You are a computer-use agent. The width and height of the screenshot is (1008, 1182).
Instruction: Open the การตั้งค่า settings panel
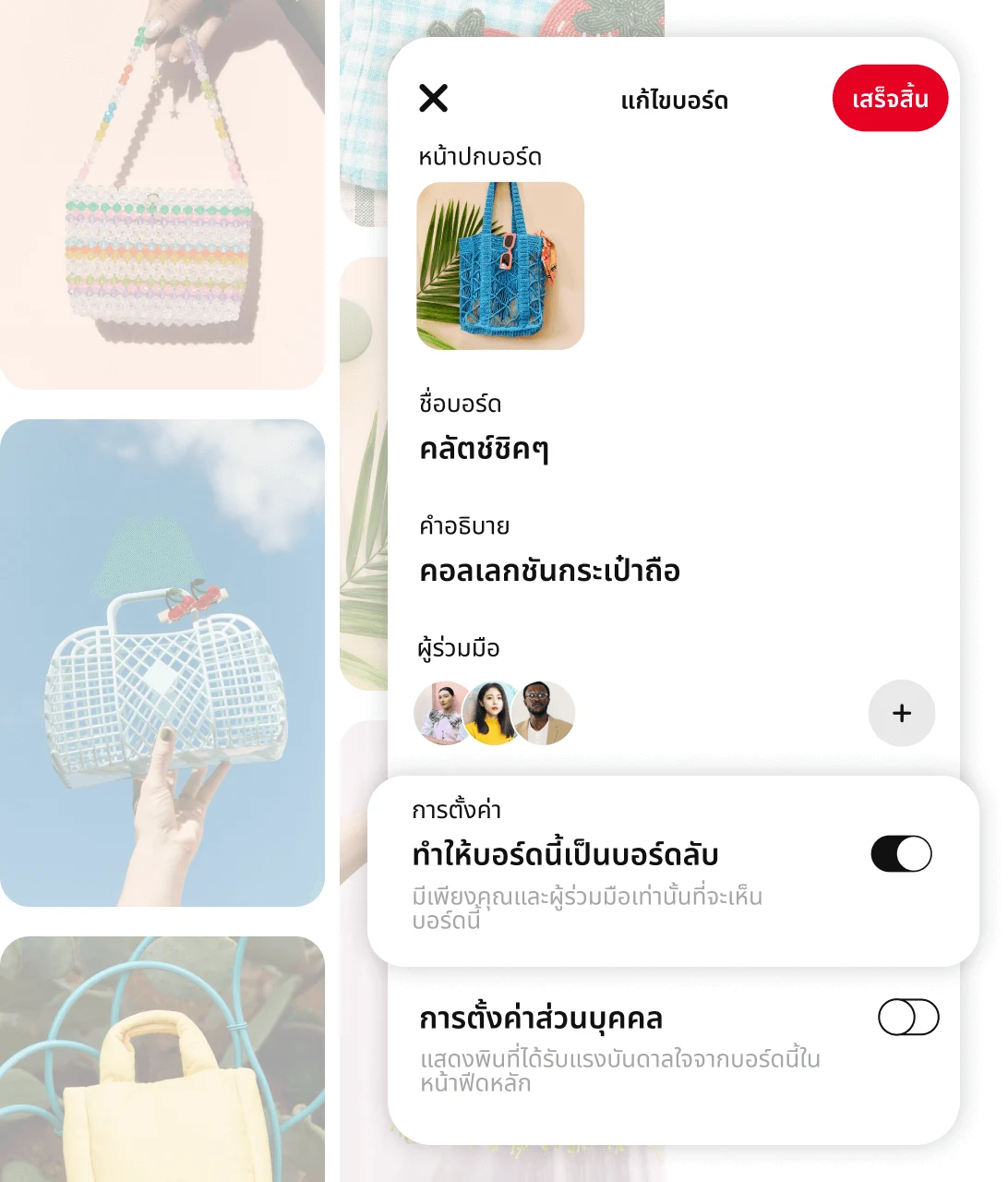click(x=451, y=809)
